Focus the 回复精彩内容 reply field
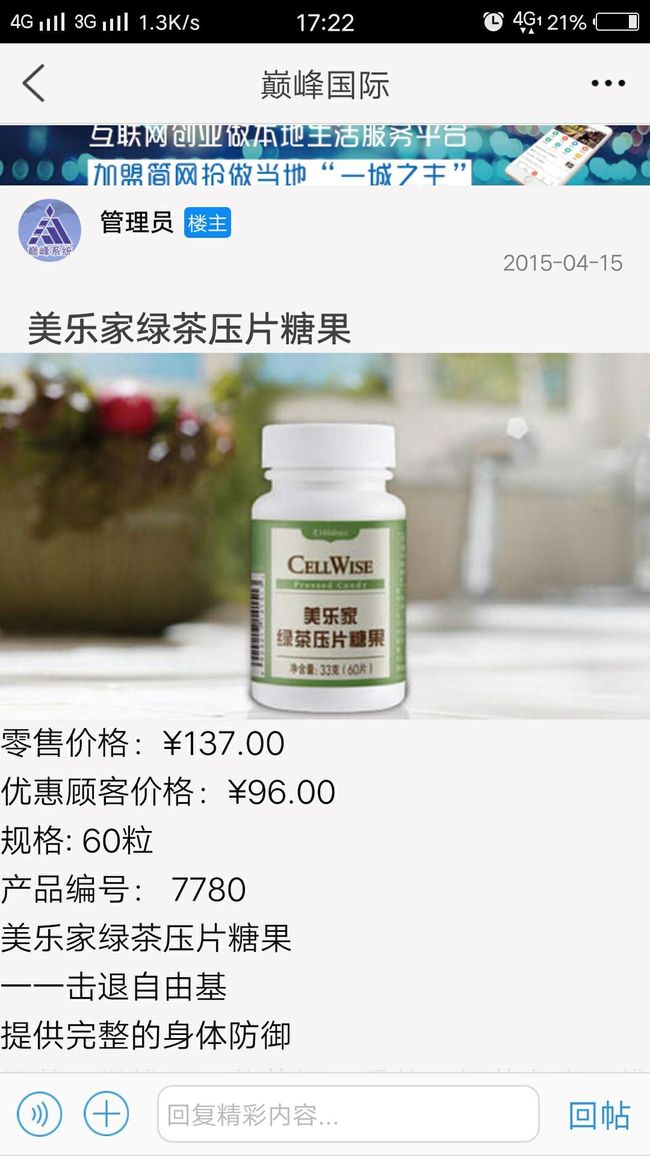650x1156 pixels. (348, 1114)
